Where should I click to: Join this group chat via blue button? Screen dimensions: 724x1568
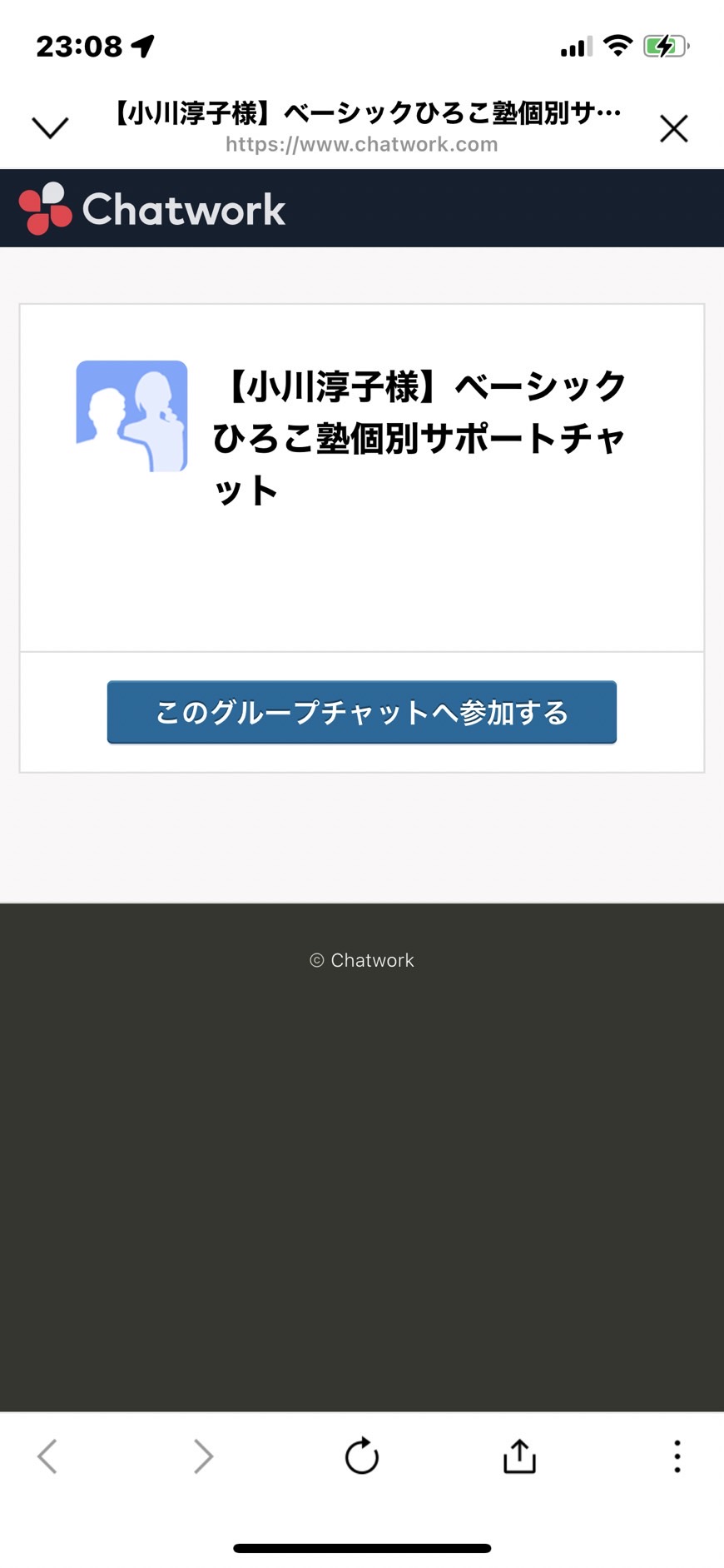point(361,712)
